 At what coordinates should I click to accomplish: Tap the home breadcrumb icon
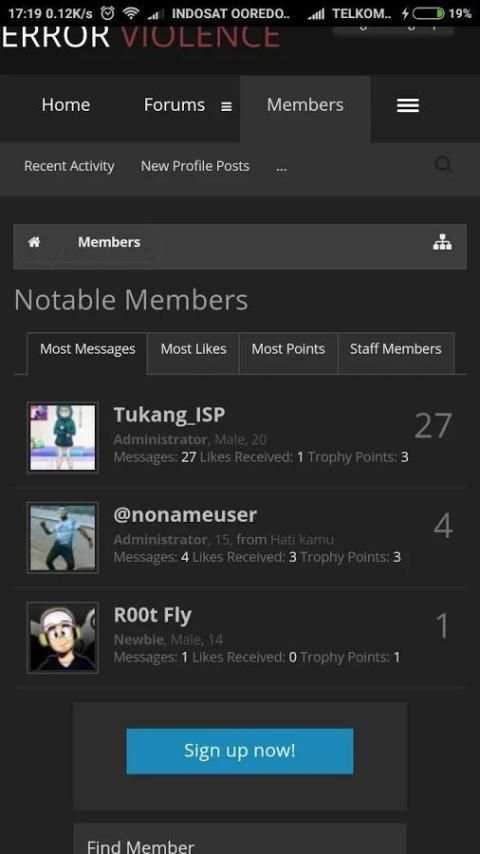tap(34, 242)
